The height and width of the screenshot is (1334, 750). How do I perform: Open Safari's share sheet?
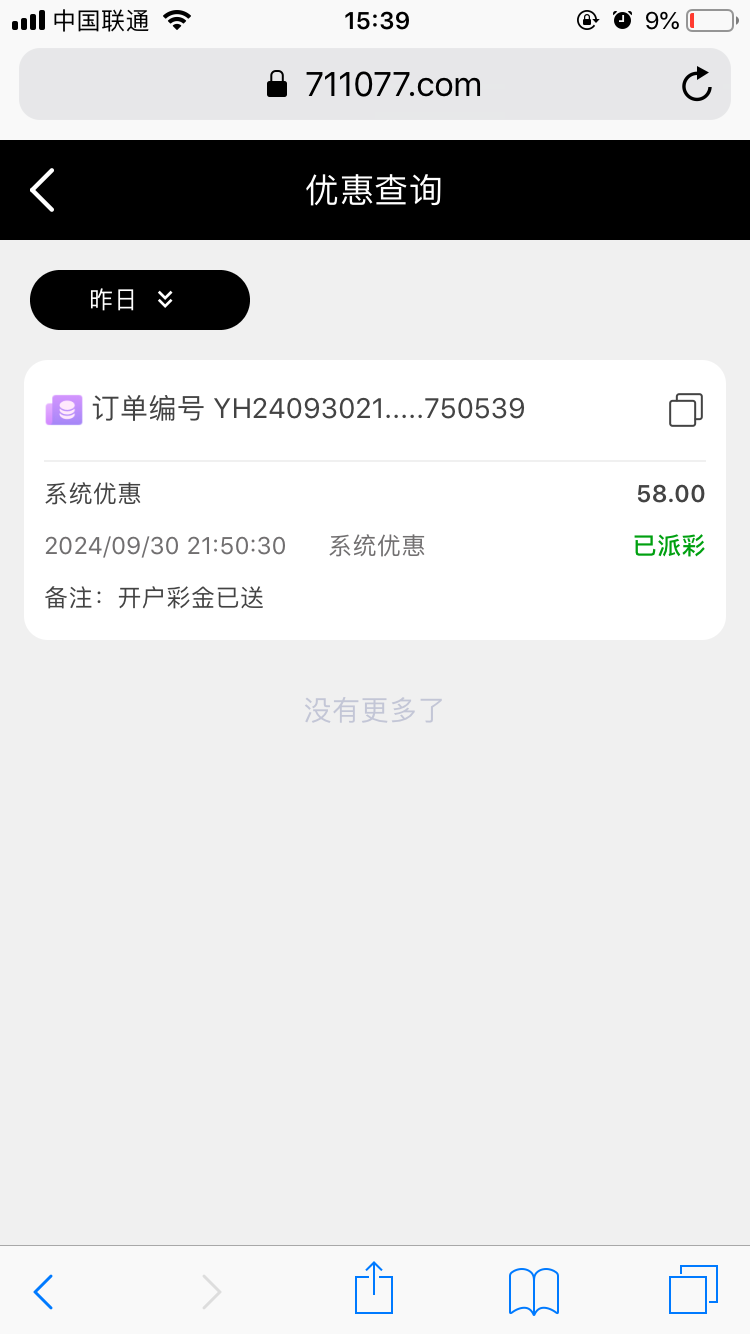point(374,1289)
